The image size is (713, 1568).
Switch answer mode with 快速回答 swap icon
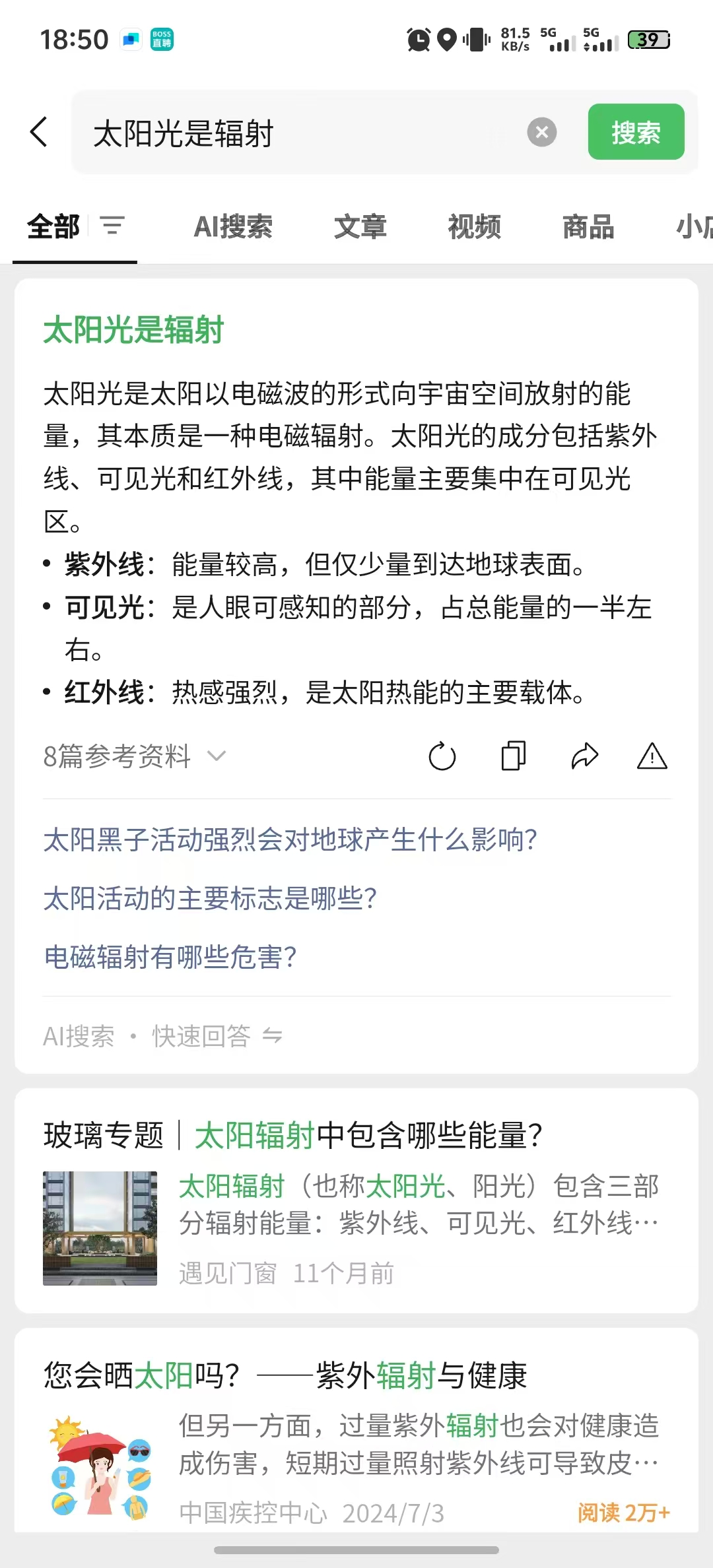(x=273, y=1036)
